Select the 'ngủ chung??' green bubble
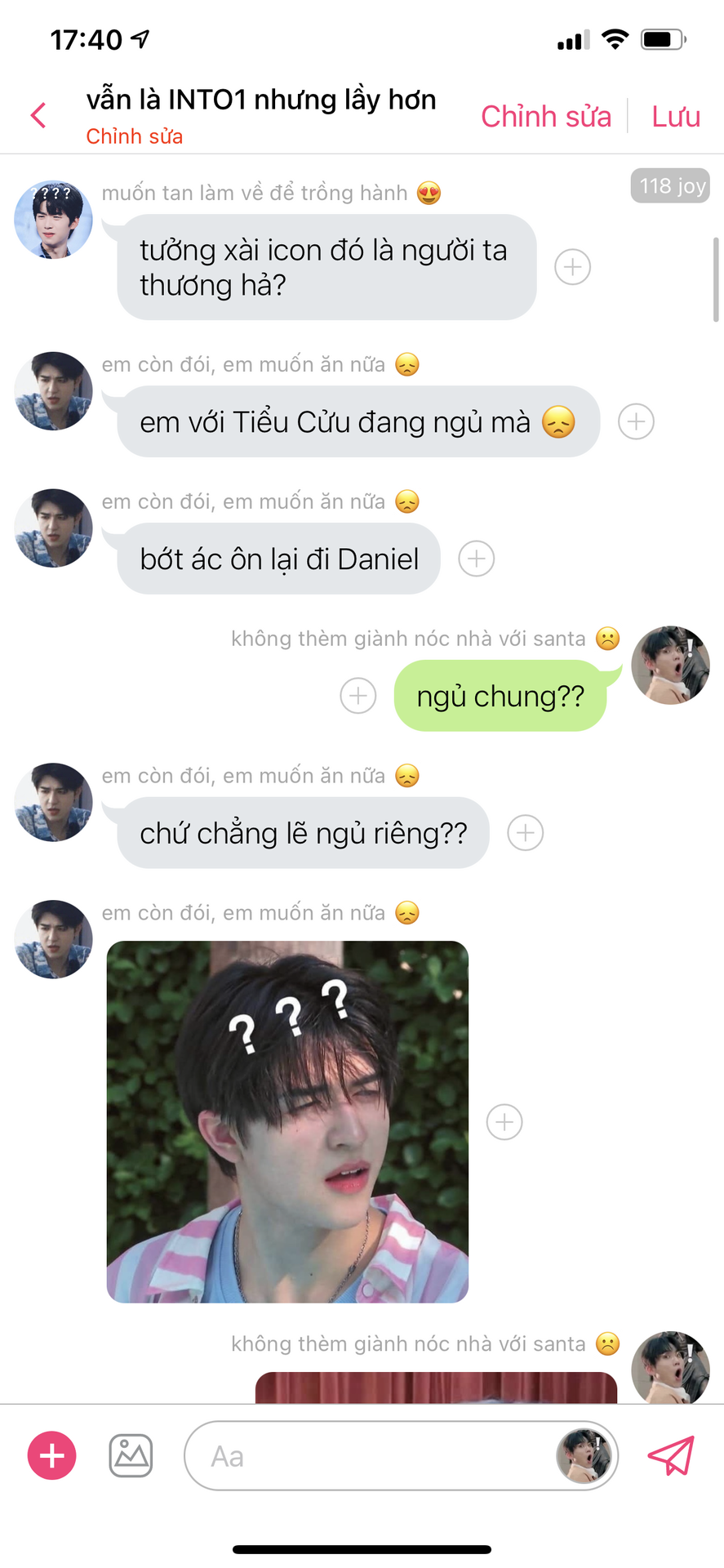The image size is (724, 1568). (x=500, y=696)
